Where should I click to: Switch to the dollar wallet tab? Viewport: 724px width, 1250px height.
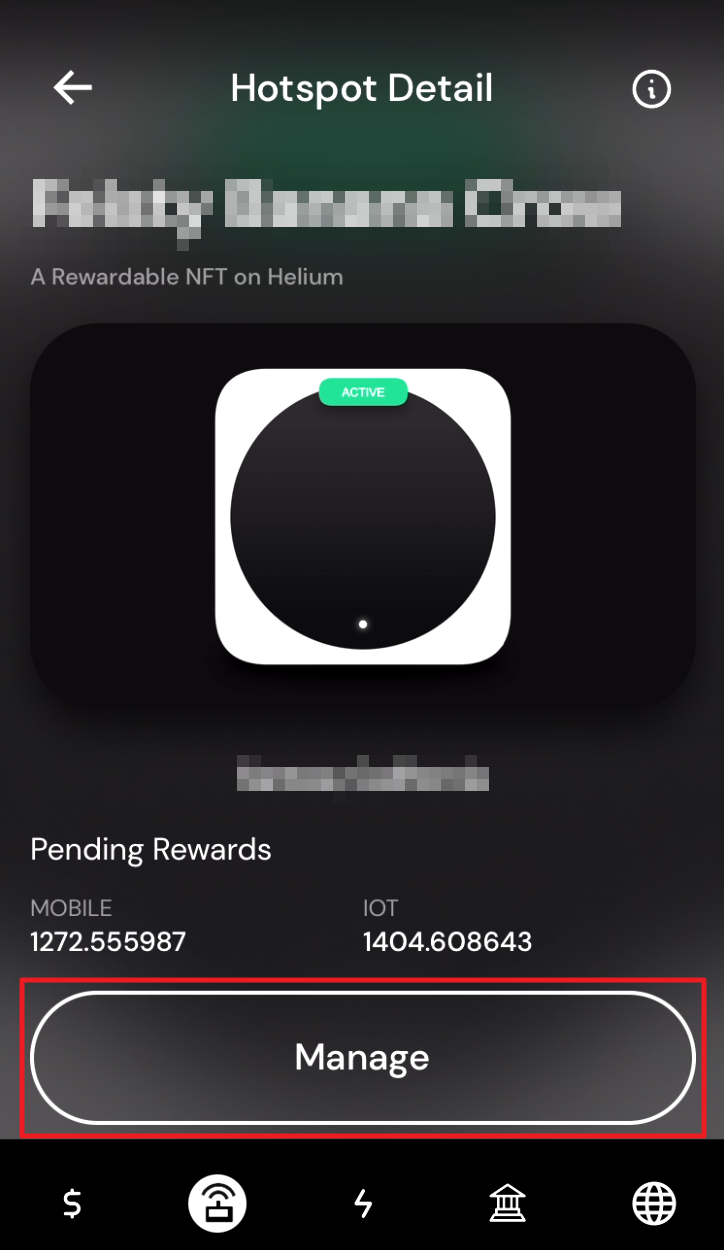coord(72,1203)
